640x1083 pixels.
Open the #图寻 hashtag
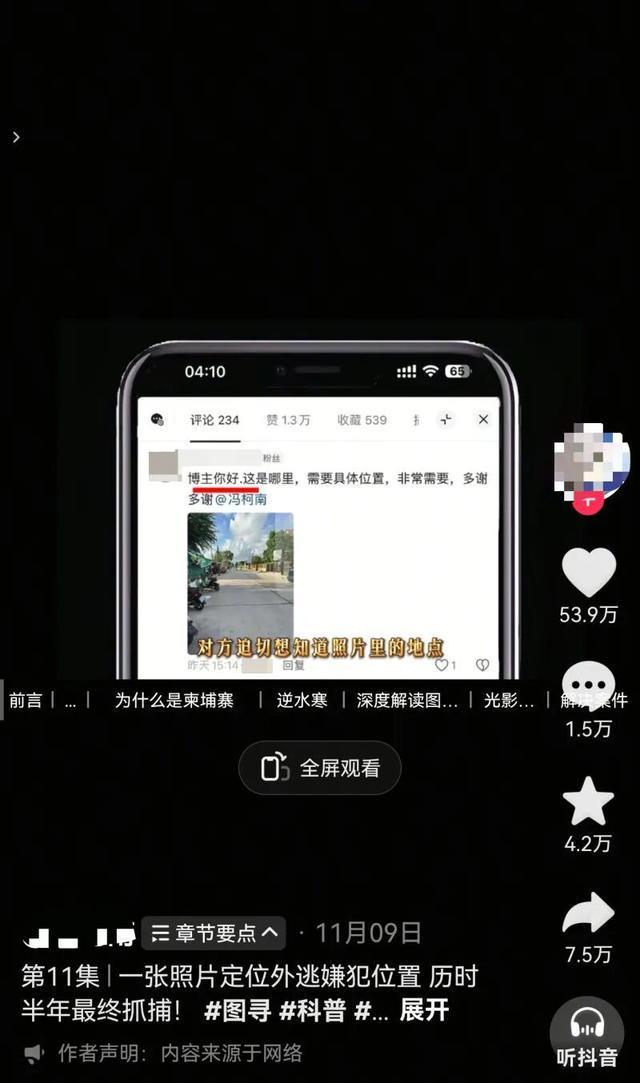(238, 1010)
